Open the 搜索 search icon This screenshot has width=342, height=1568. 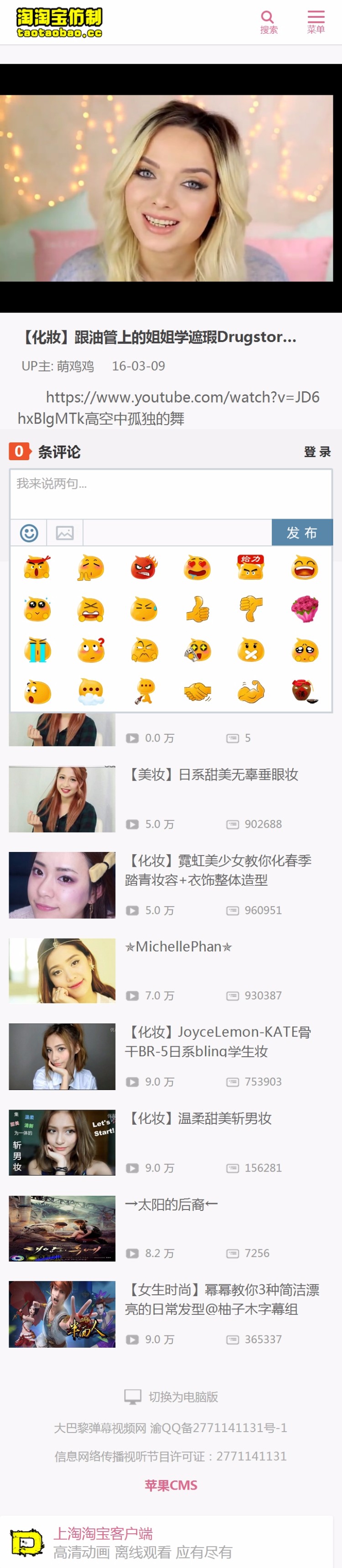click(x=268, y=22)
